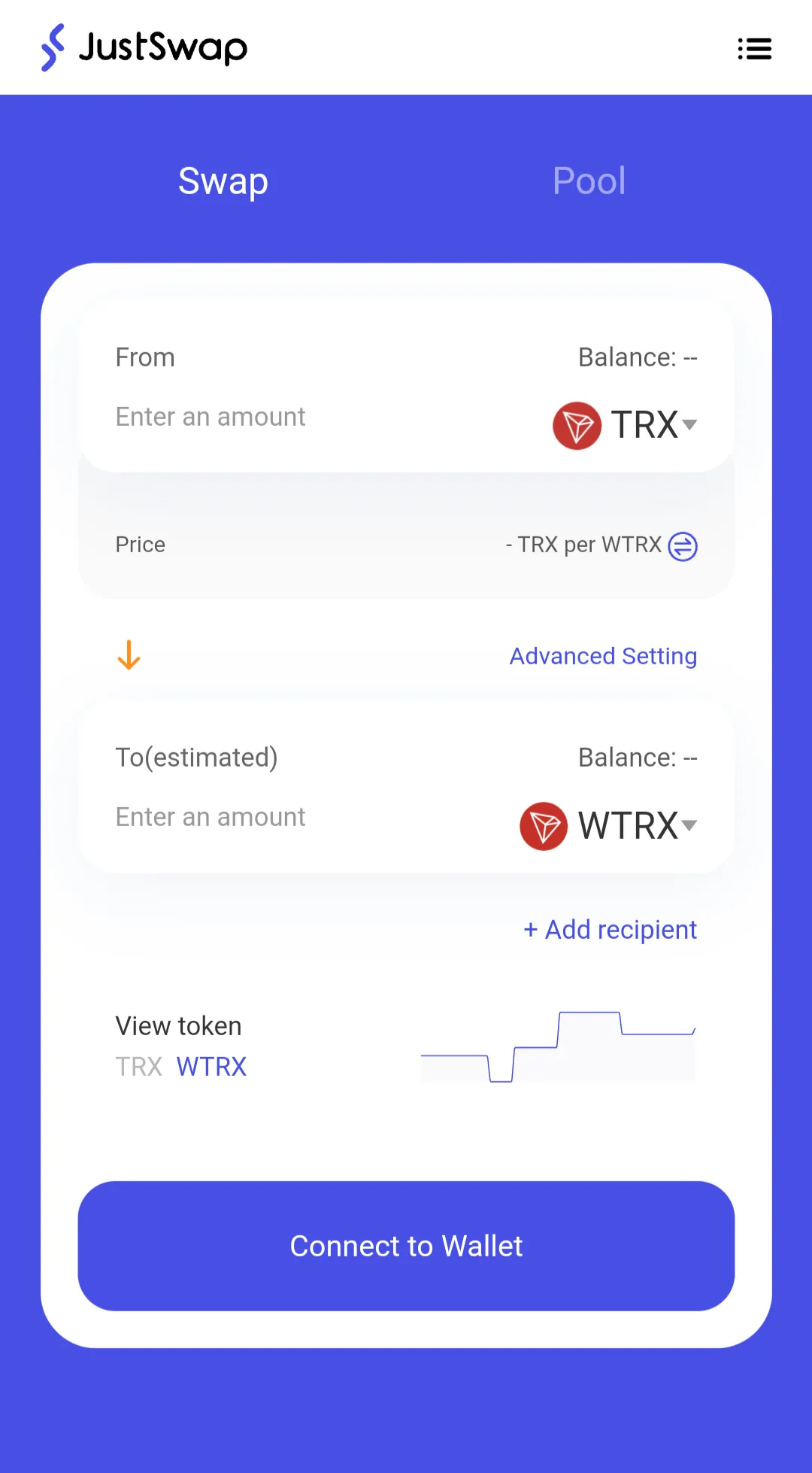Expand Advanced Setting options
The image size is (812, 1473).
pos(602,655)
